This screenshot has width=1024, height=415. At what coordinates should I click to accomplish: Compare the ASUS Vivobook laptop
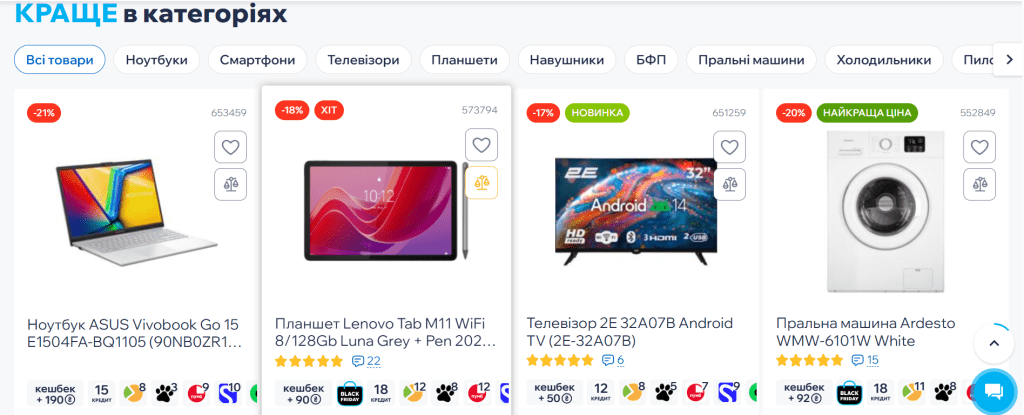(230, 183)
